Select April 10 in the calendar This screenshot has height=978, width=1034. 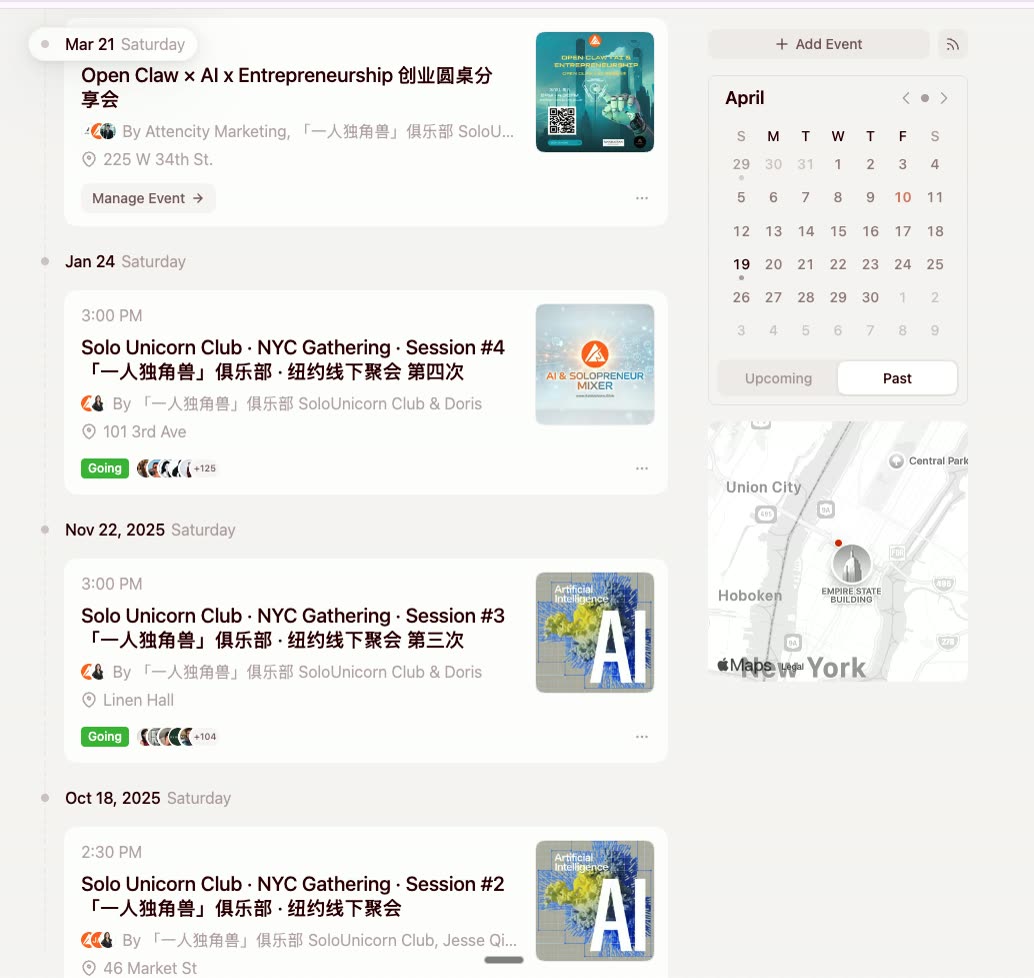(x=903, y=197)
